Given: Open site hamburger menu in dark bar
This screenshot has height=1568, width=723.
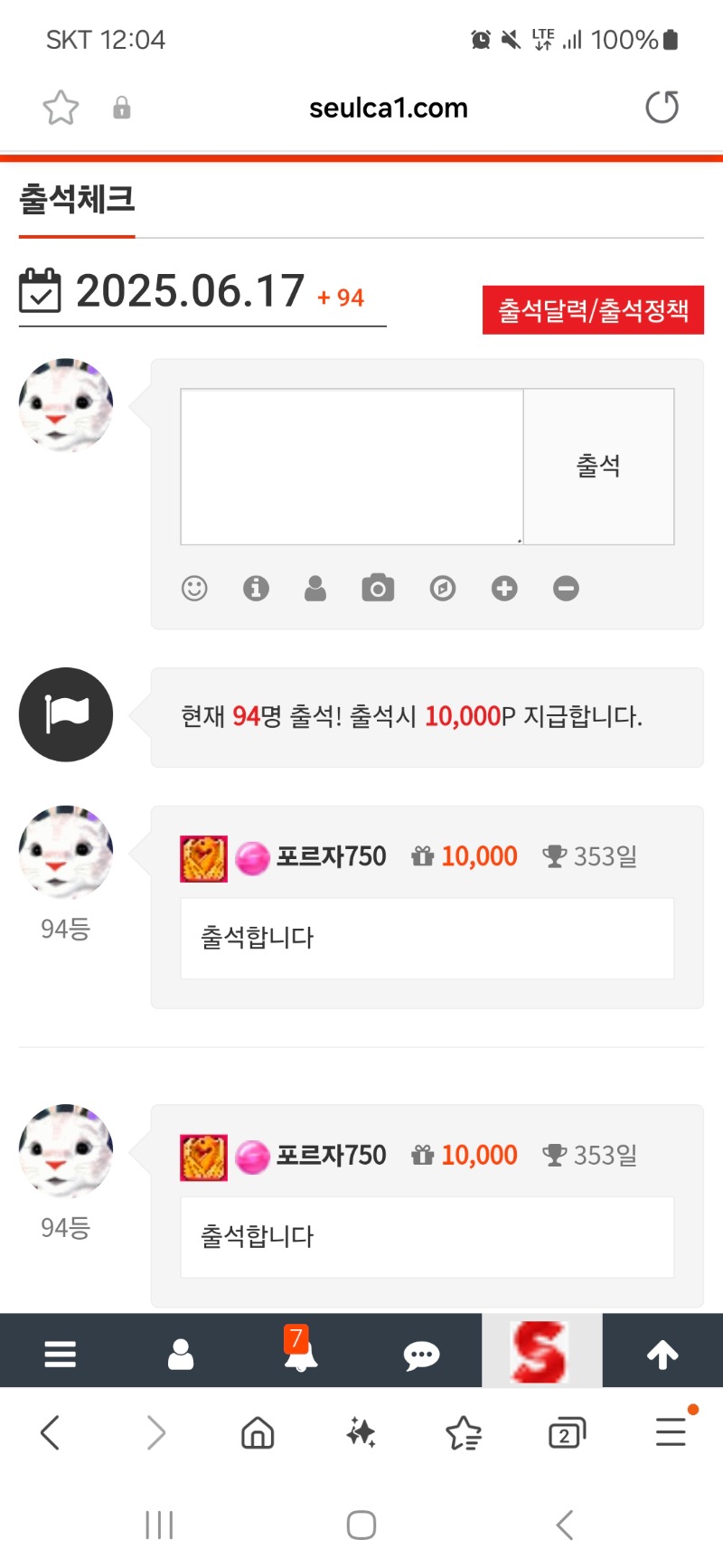Looking at the screenshot, I should [x=61, y=1354].
